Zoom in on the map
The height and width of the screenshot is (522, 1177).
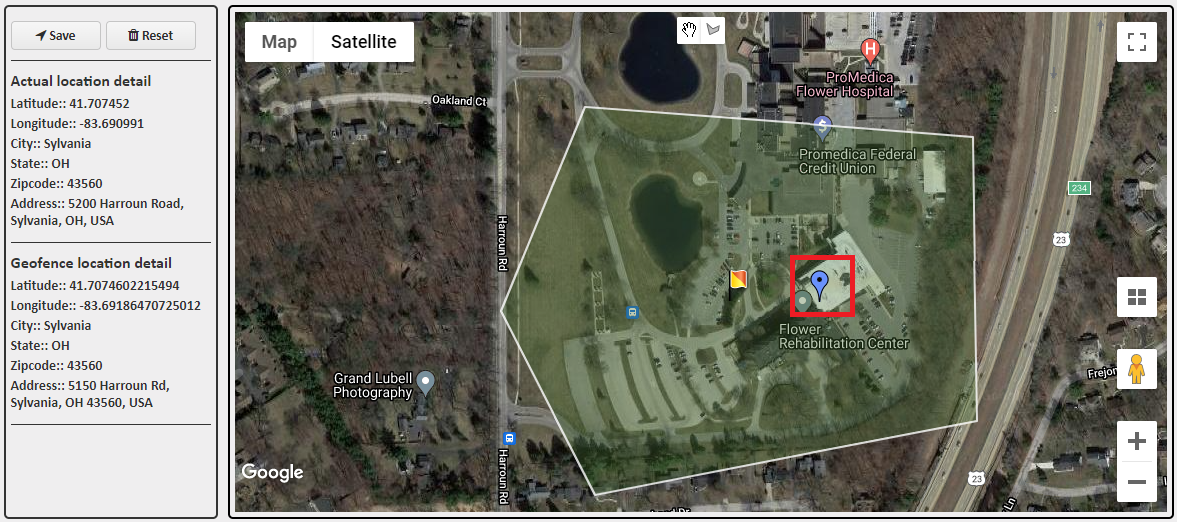[1136, 441]
